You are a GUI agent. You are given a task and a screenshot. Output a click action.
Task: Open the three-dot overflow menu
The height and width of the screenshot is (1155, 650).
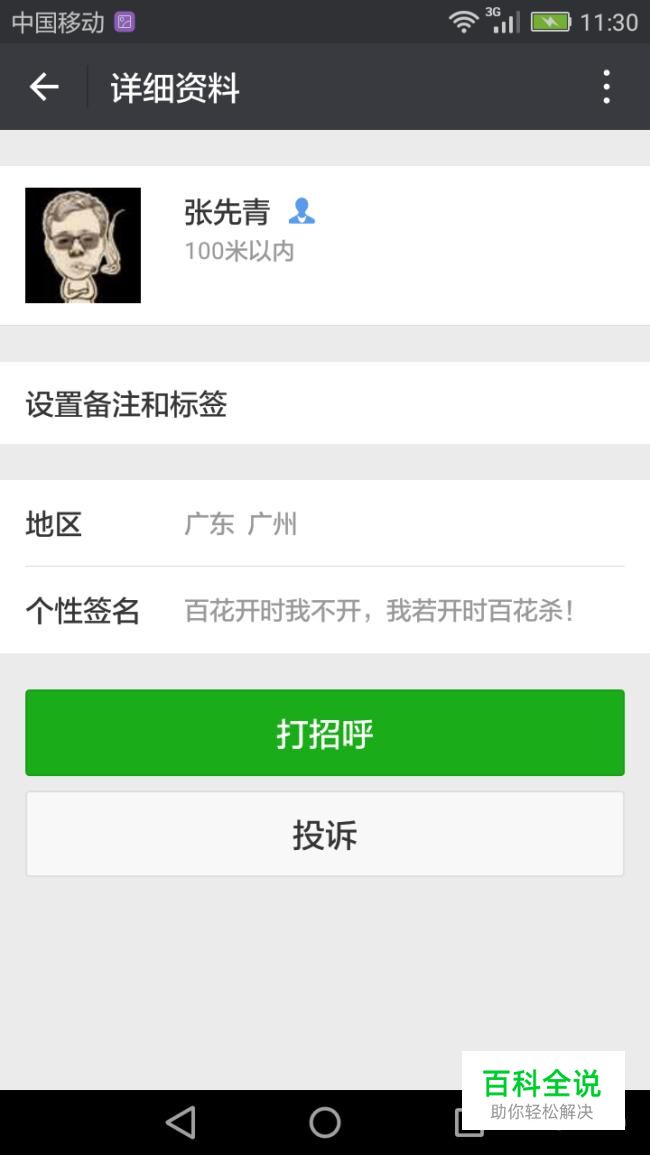606,88
